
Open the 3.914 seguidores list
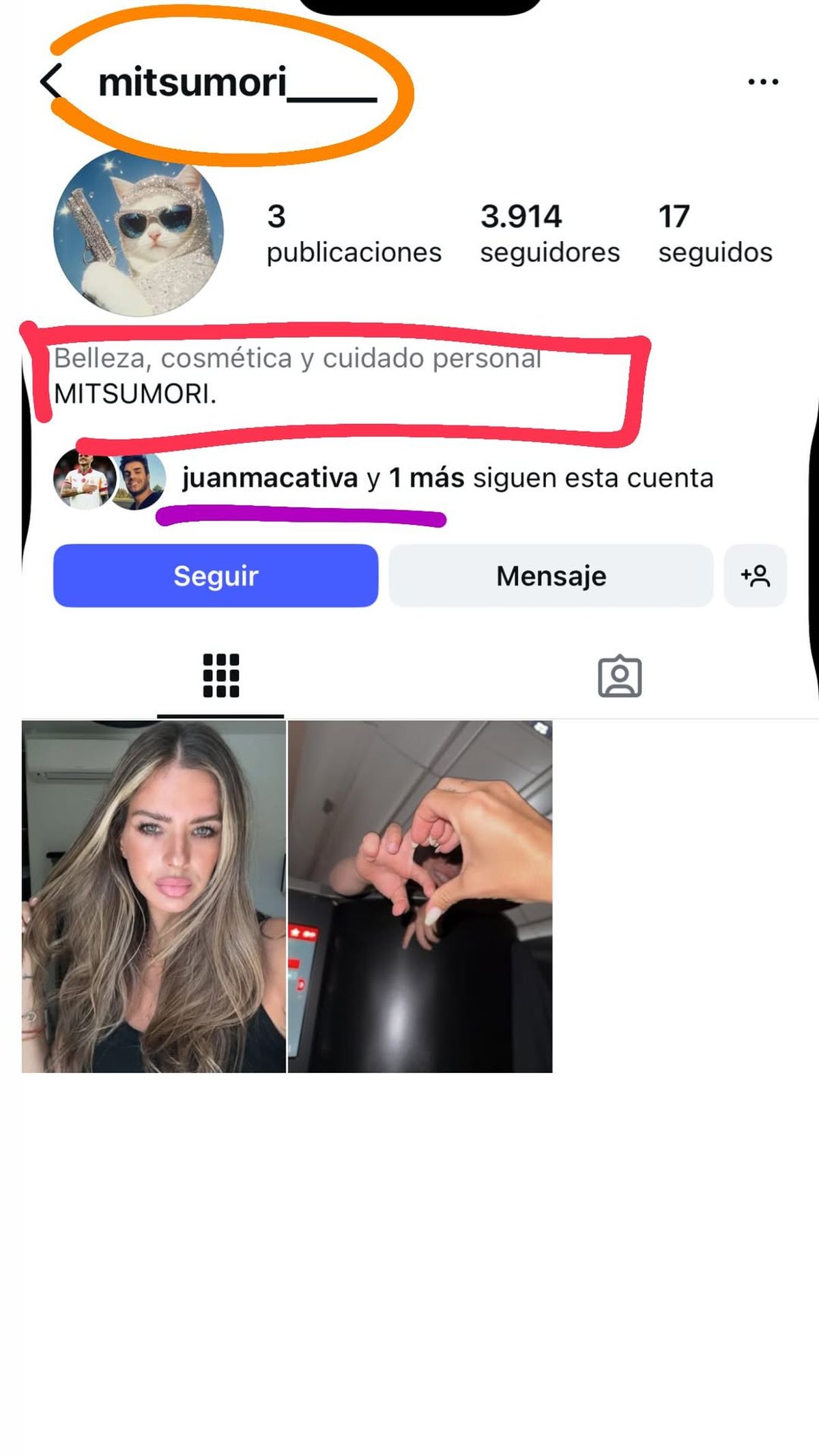tap(549, 233)
